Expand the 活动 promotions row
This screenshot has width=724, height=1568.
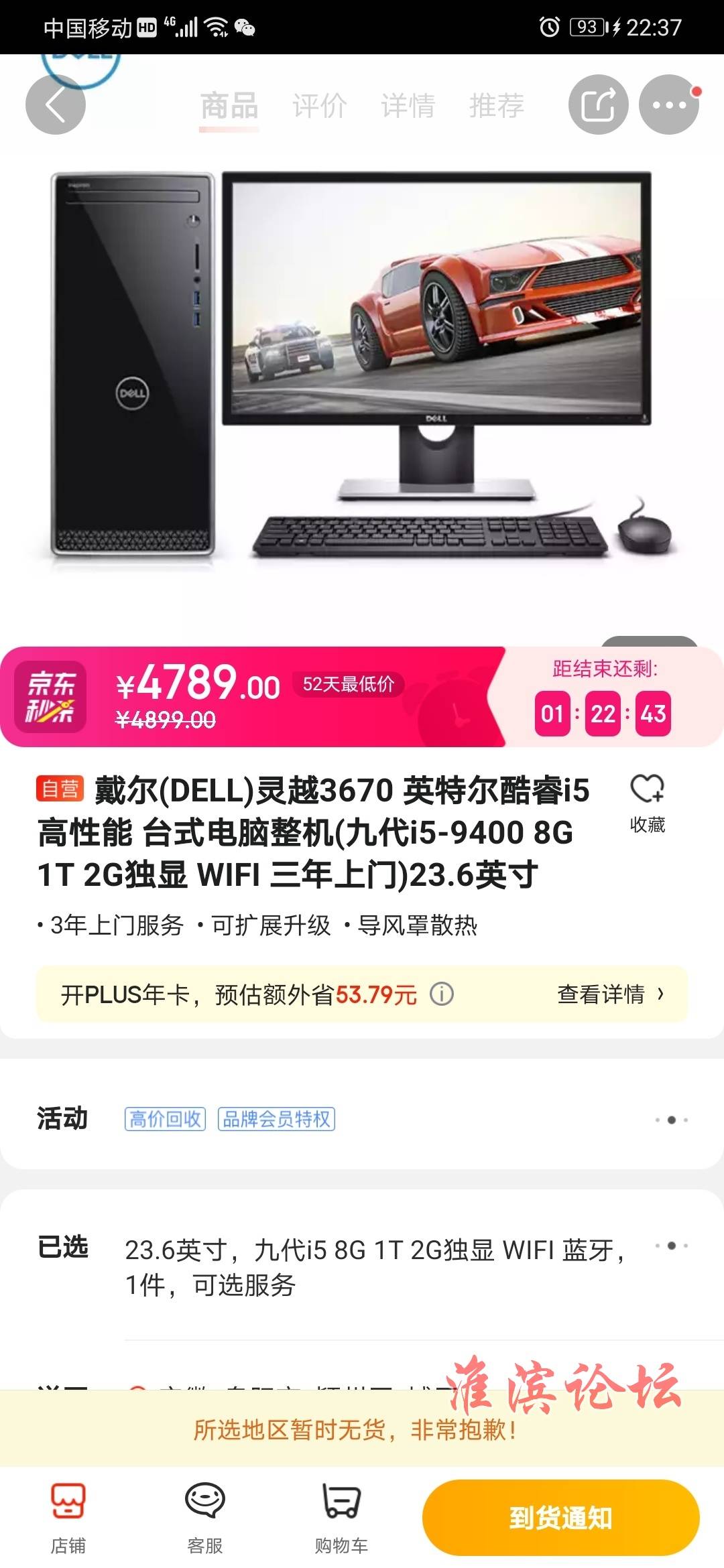tap(671, 1120)
